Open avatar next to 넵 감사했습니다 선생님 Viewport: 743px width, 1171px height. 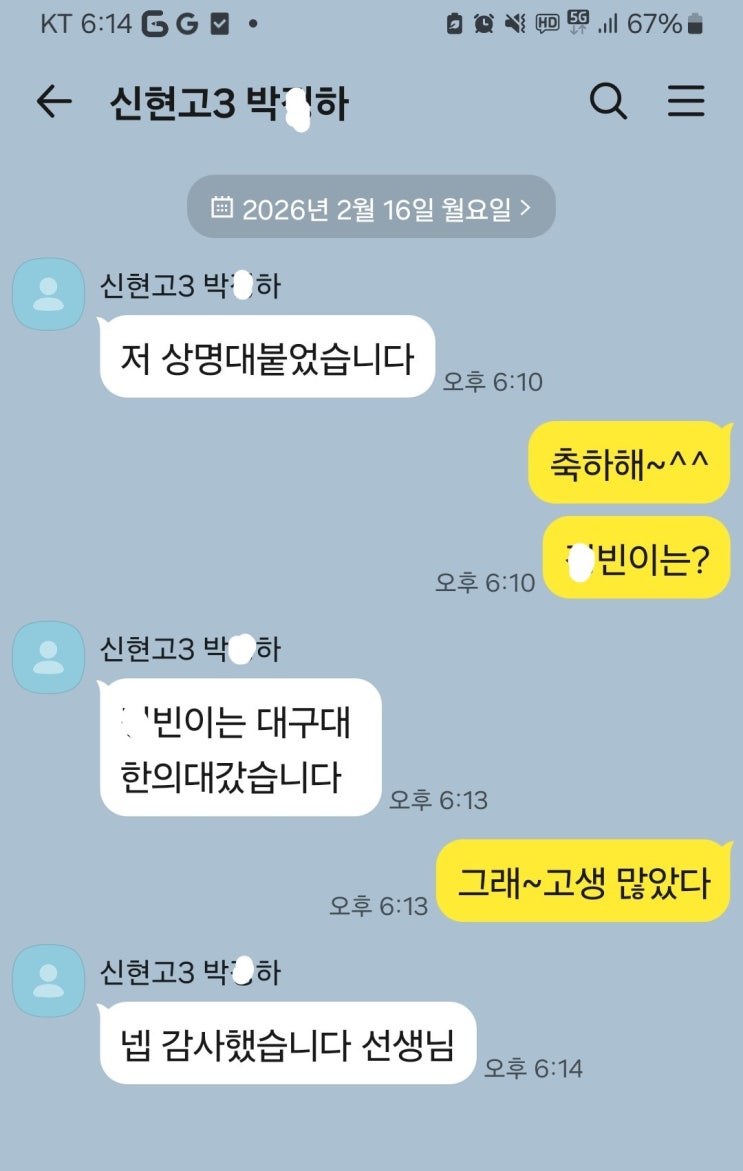click(47, 981)
